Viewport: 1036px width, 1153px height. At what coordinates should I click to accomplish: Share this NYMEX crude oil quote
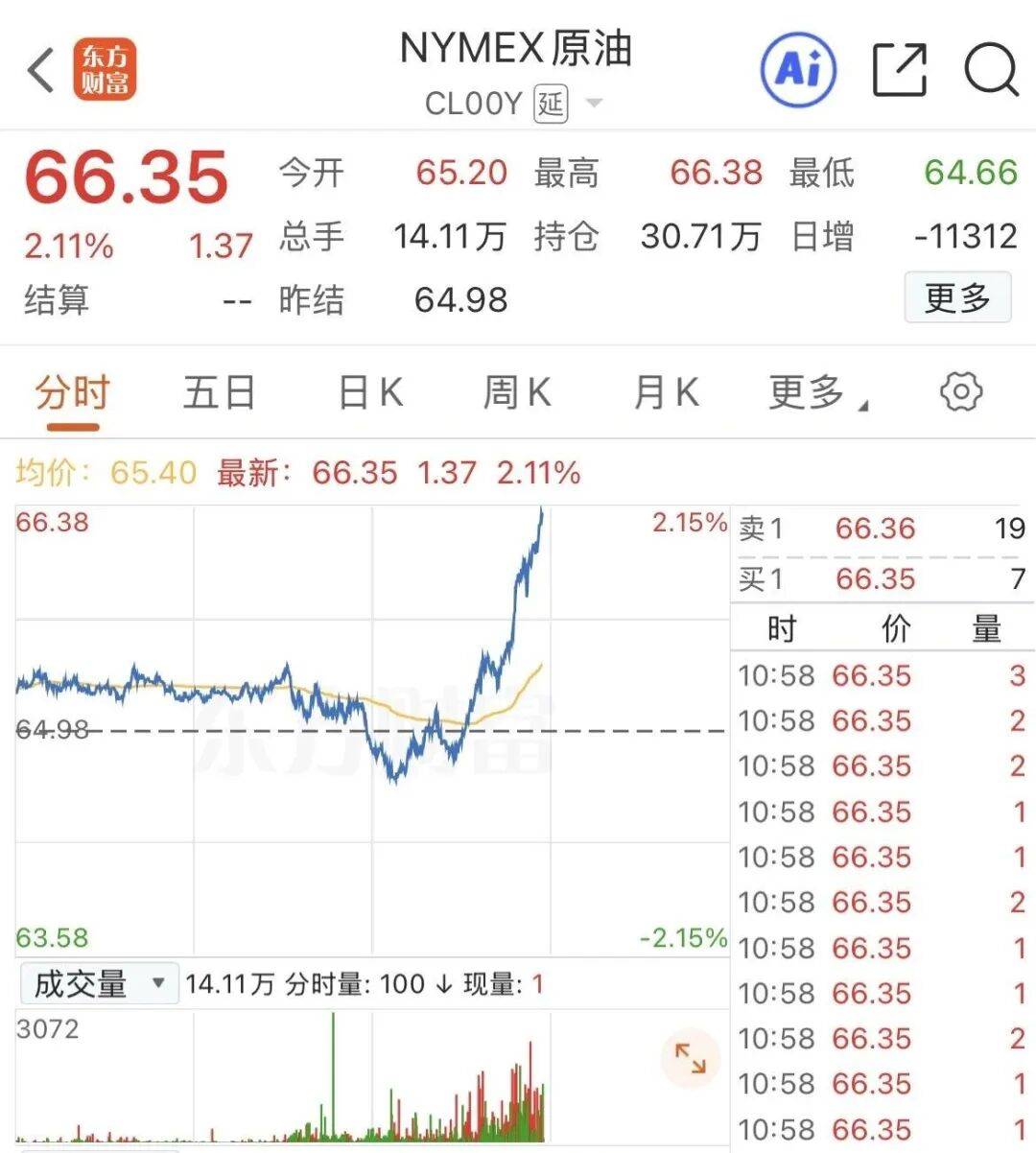900,69
